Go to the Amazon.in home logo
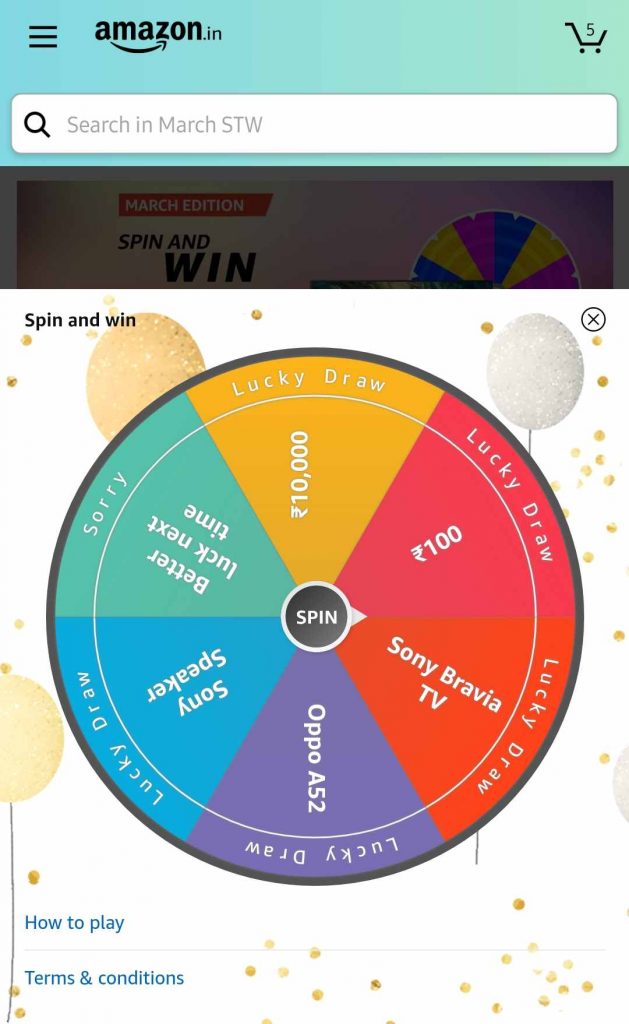Image resolution: width=629 pixels, height=1024 pixels. point(158,34)
